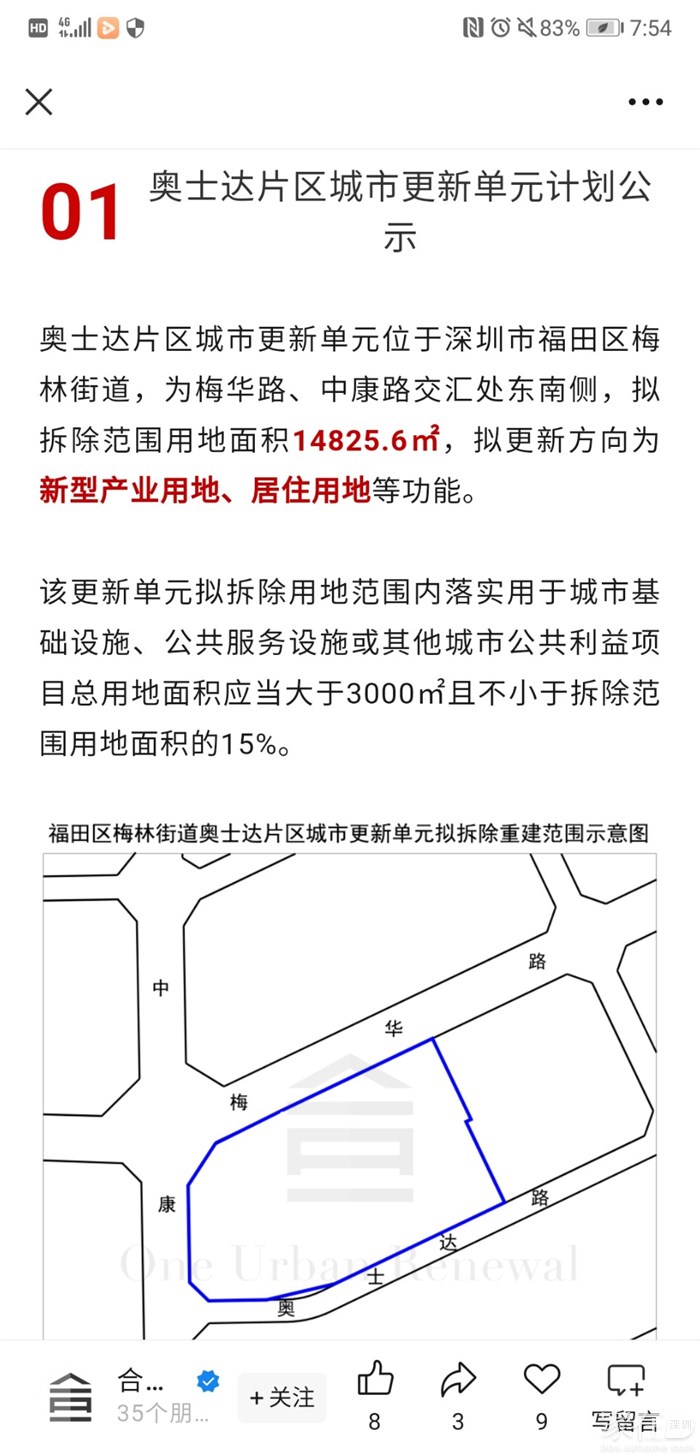Open the author's profile avatar
The height and width of the screenshot is (1455, 700).
coord(71,1397)
